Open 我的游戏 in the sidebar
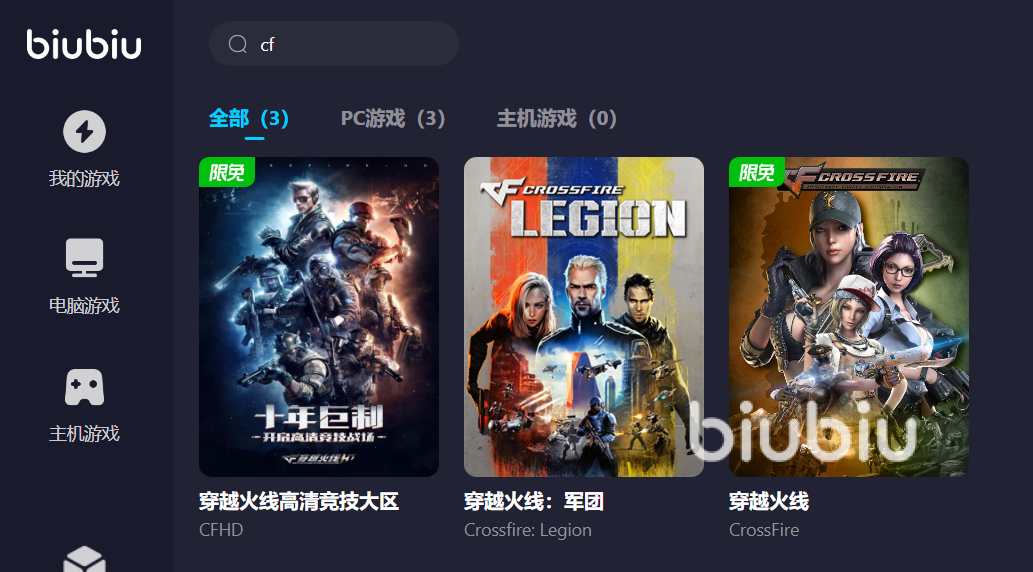1033x572 pixels. tap(84, 150)
